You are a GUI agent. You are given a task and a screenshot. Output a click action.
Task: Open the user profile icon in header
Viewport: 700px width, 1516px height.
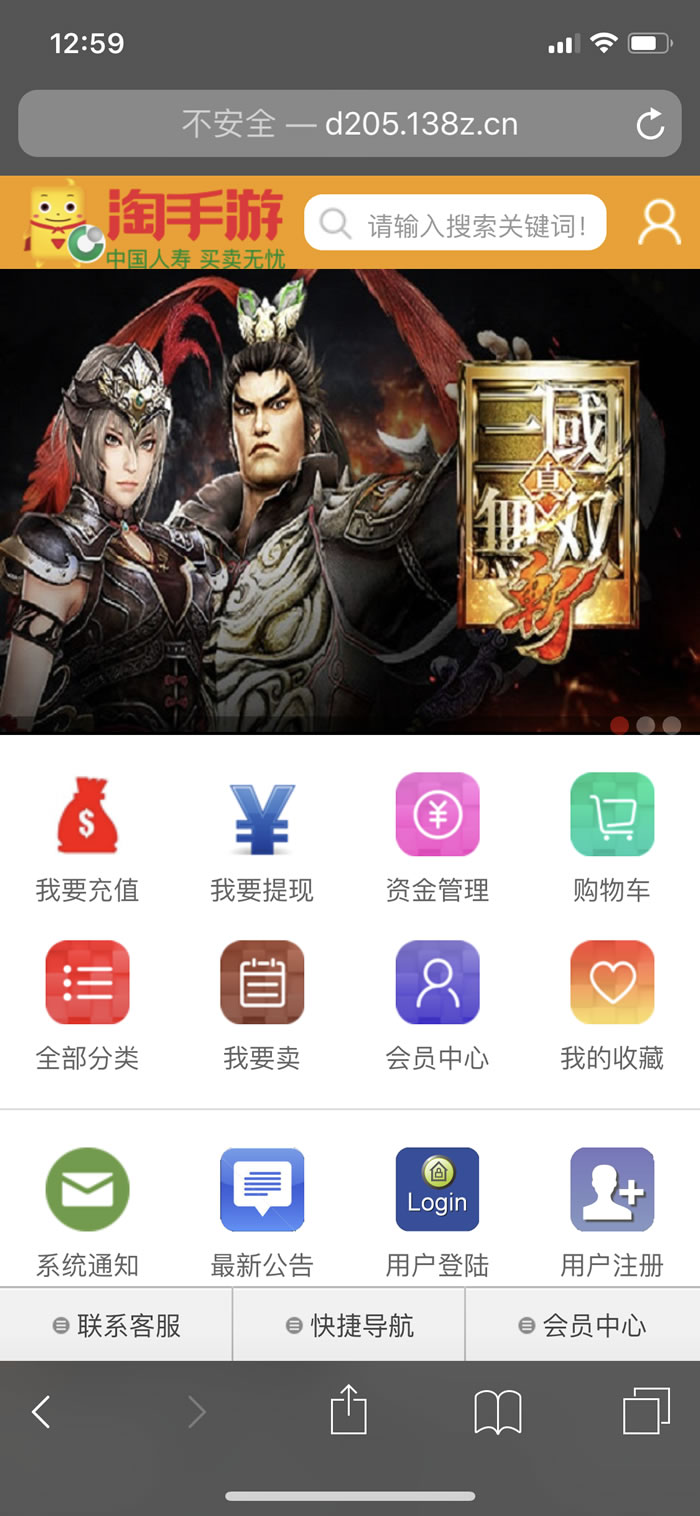(659, 223)
